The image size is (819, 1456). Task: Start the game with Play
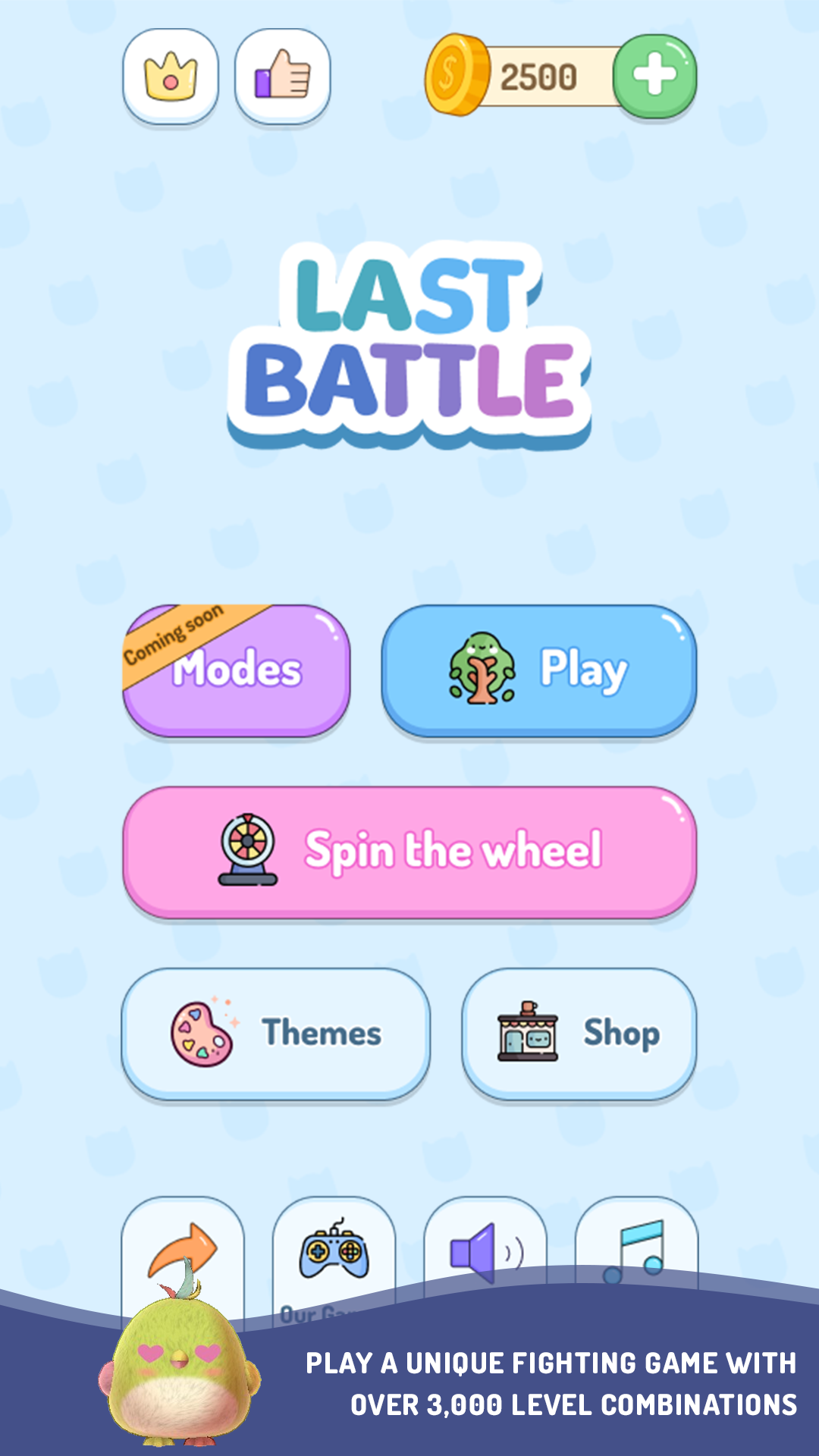coord(538,670)
